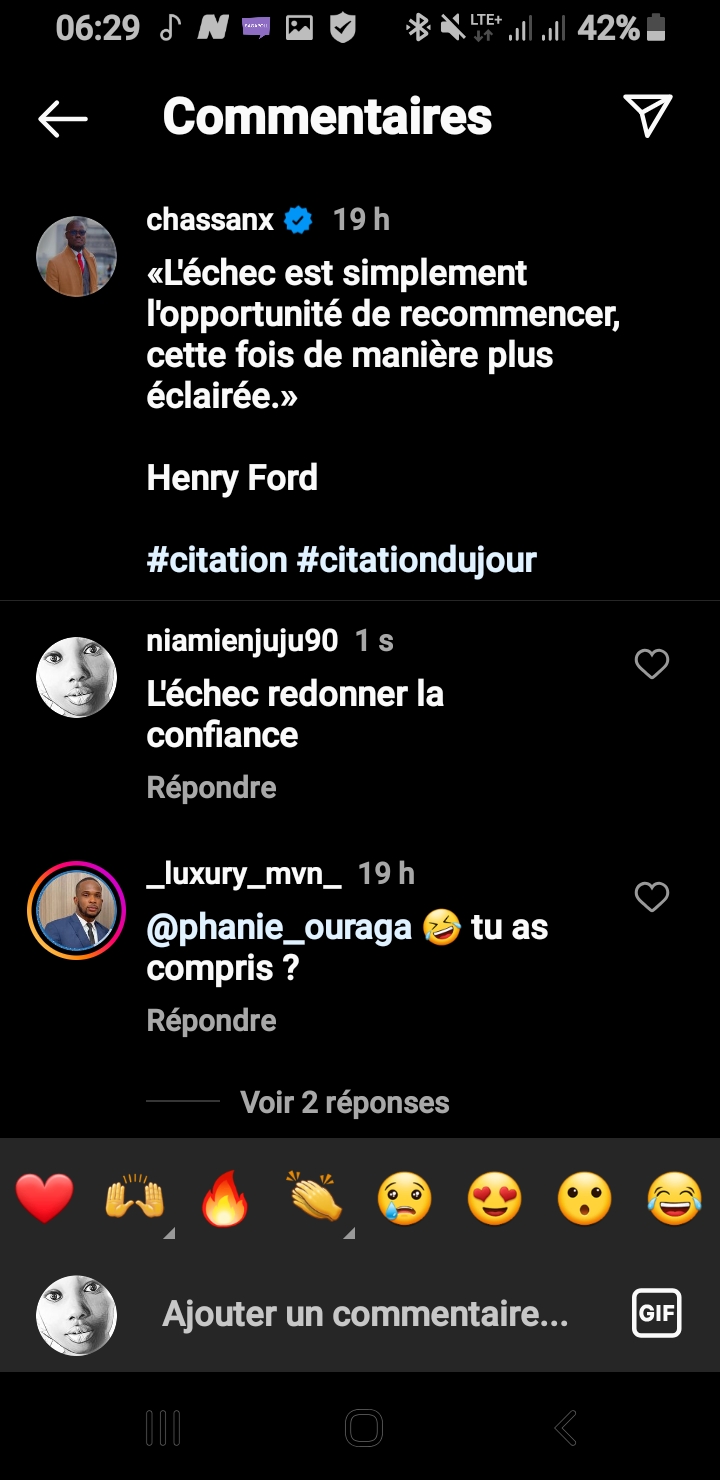View _luxury_mvn_'s story avatar

[76, 910]
